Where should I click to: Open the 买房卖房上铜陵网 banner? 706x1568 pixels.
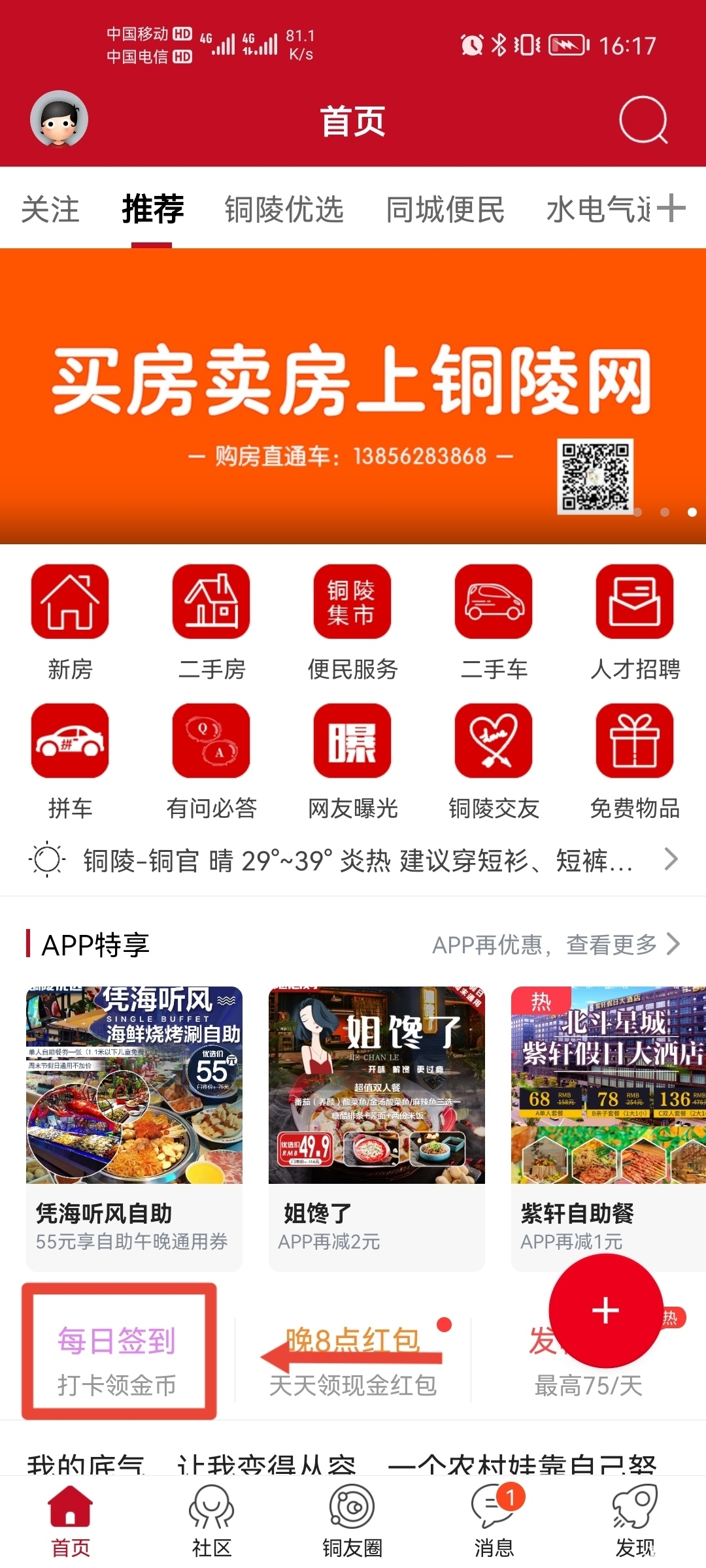pyautogui.click(x=353, y=395)
